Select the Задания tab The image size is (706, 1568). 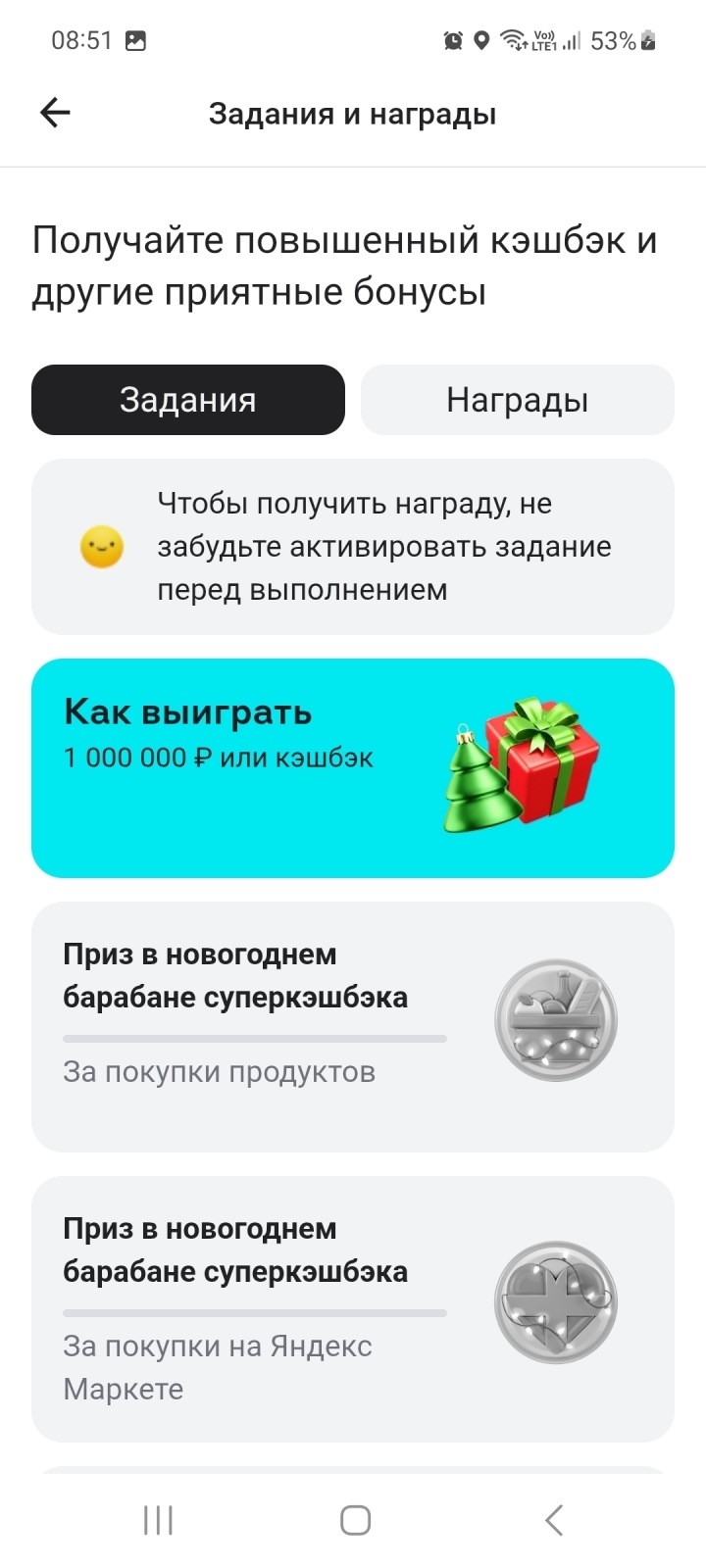[x=188, y=399]
